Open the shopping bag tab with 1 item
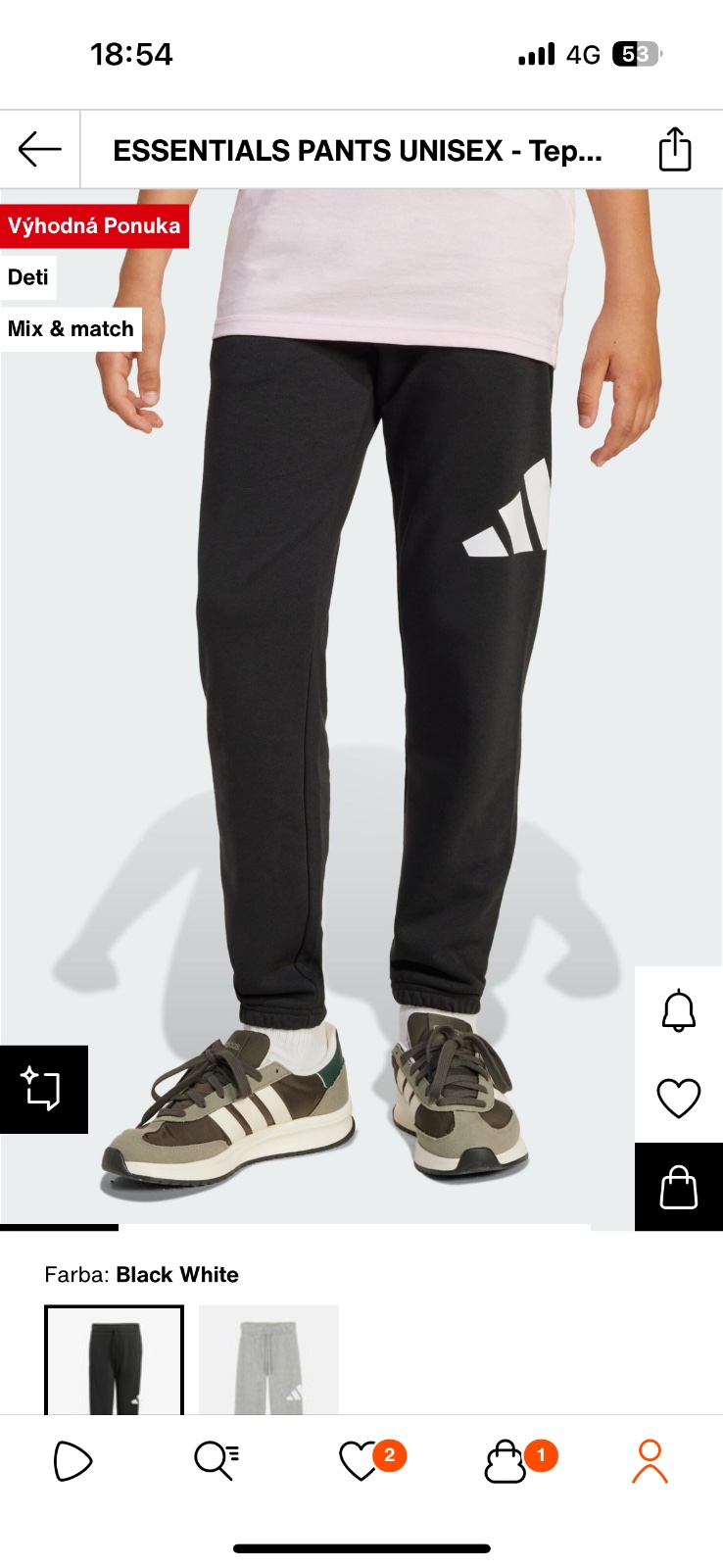This screenshot has width=723, height=1568. pos(506,1461)
